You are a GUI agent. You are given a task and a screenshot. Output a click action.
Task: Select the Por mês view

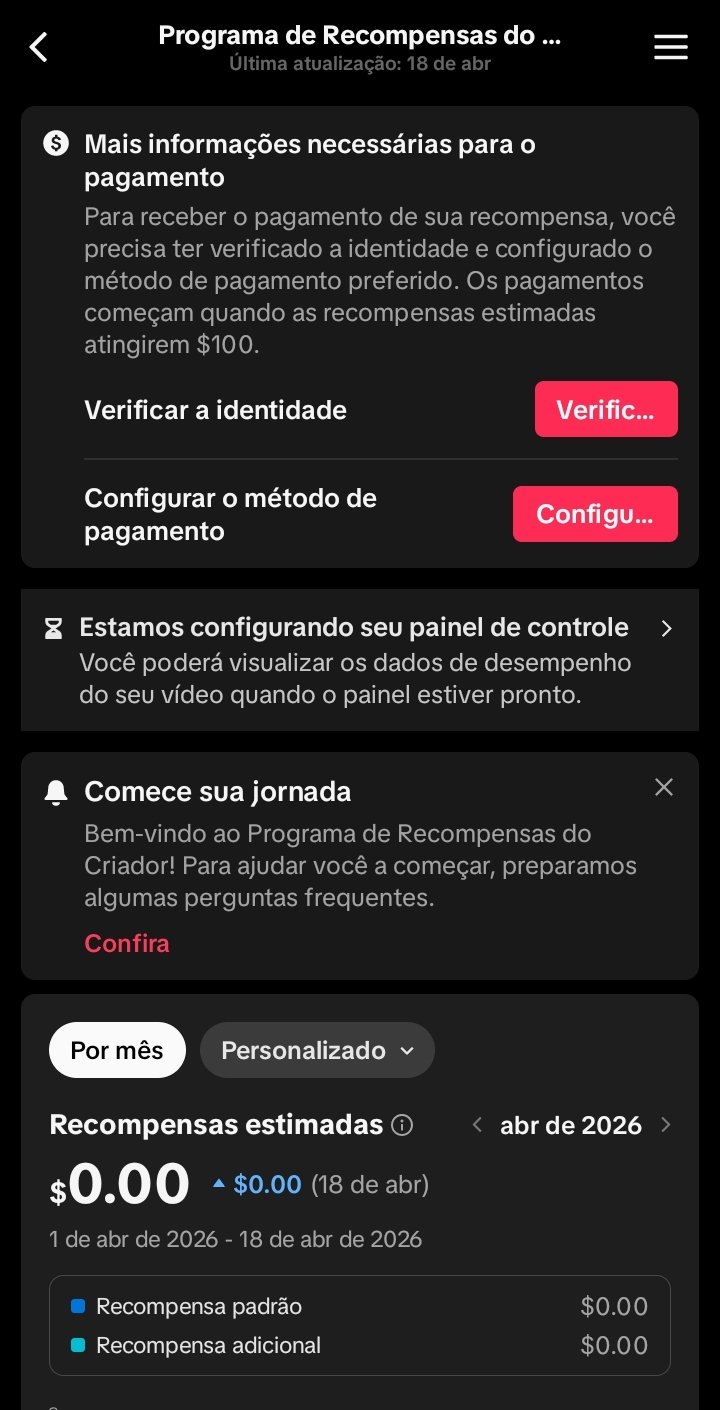point(117,1050)
